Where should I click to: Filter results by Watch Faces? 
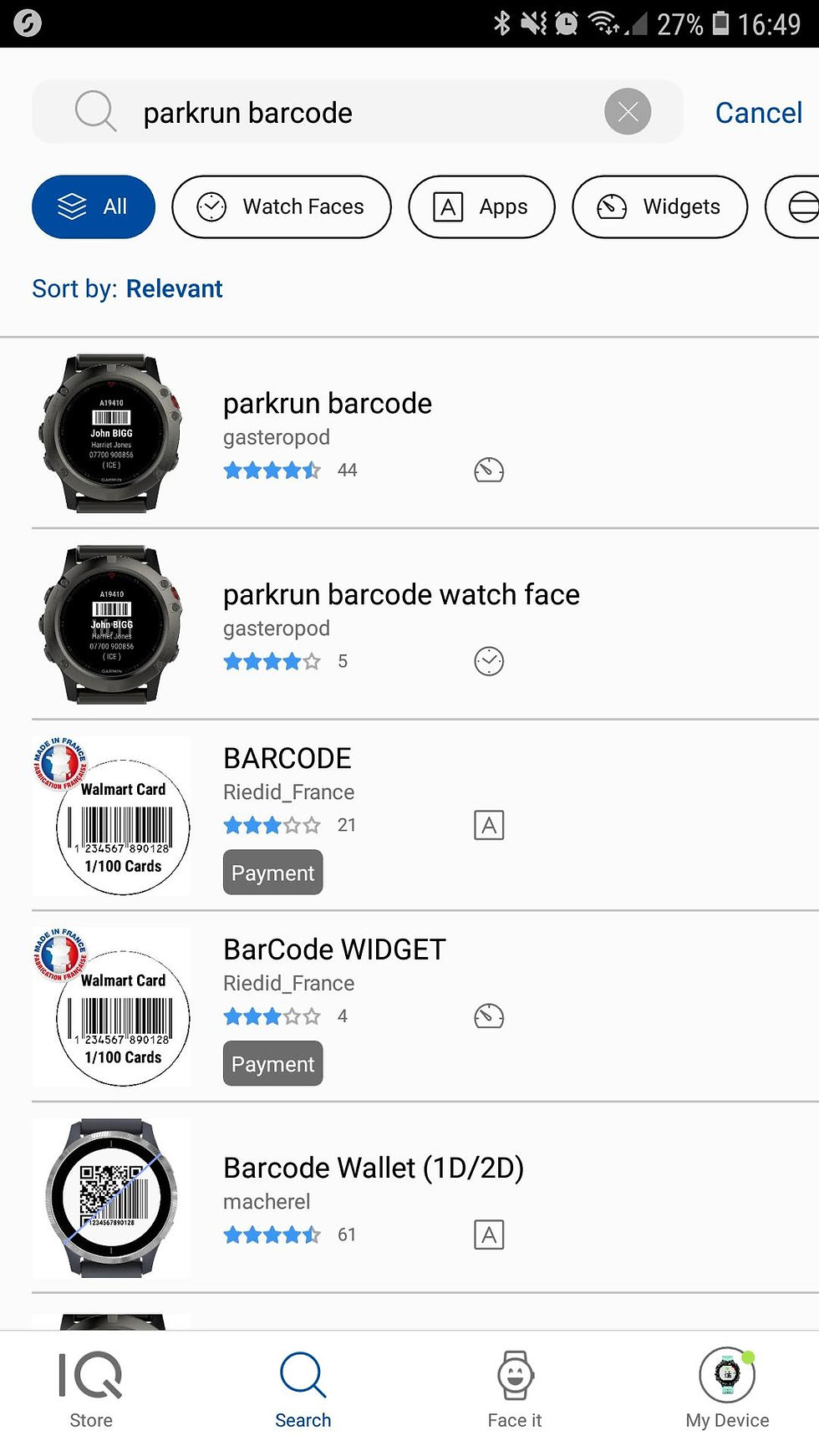[282, 206]
